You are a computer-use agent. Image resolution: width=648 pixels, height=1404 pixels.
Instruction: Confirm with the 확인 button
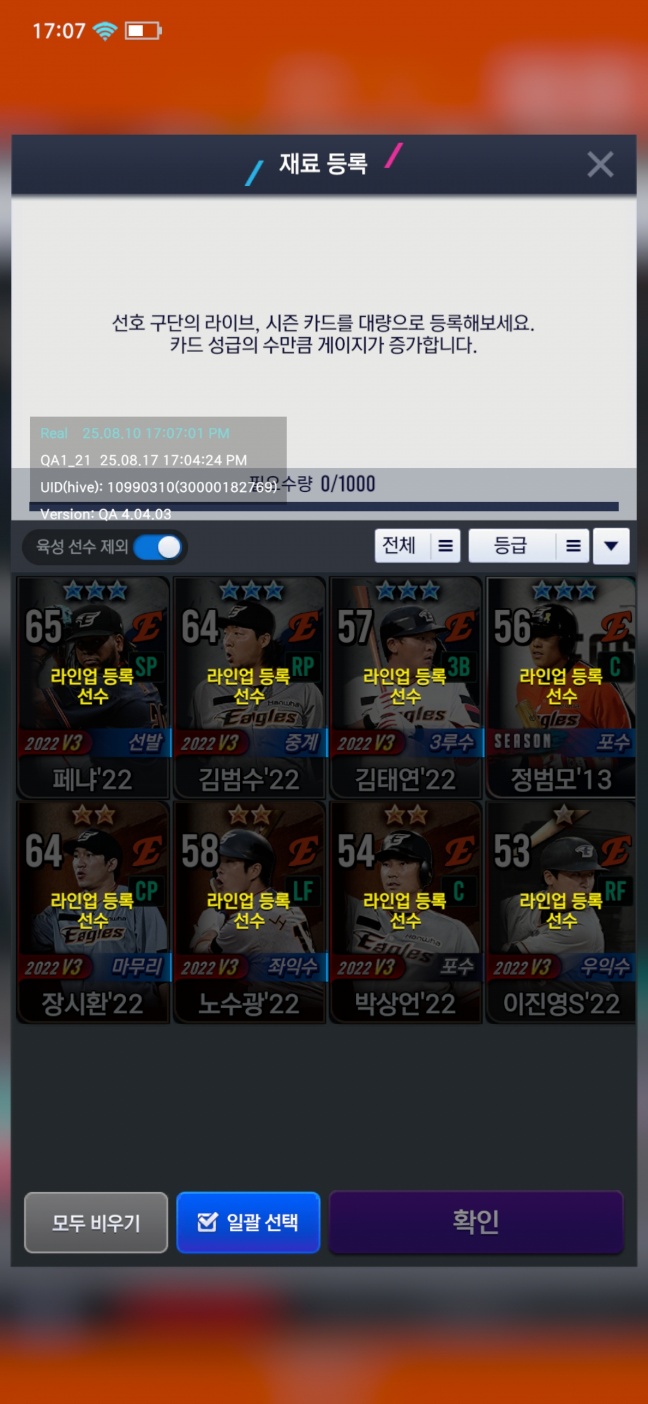click(x=476, y=1222)
